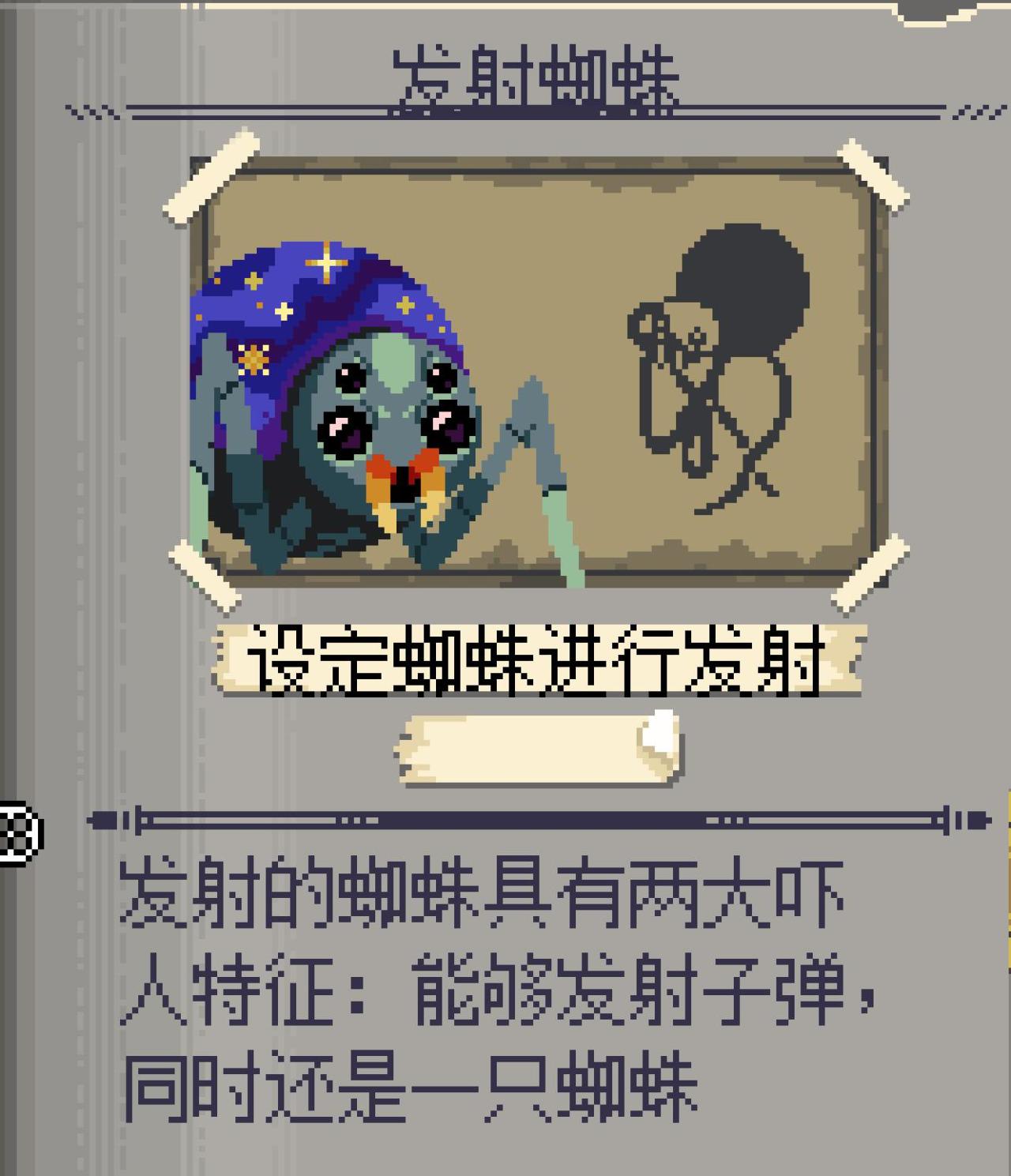Select the 设定蜘蛛进行发射 binding label
Screen dimensions: 1011x1176
pos(538,661)
